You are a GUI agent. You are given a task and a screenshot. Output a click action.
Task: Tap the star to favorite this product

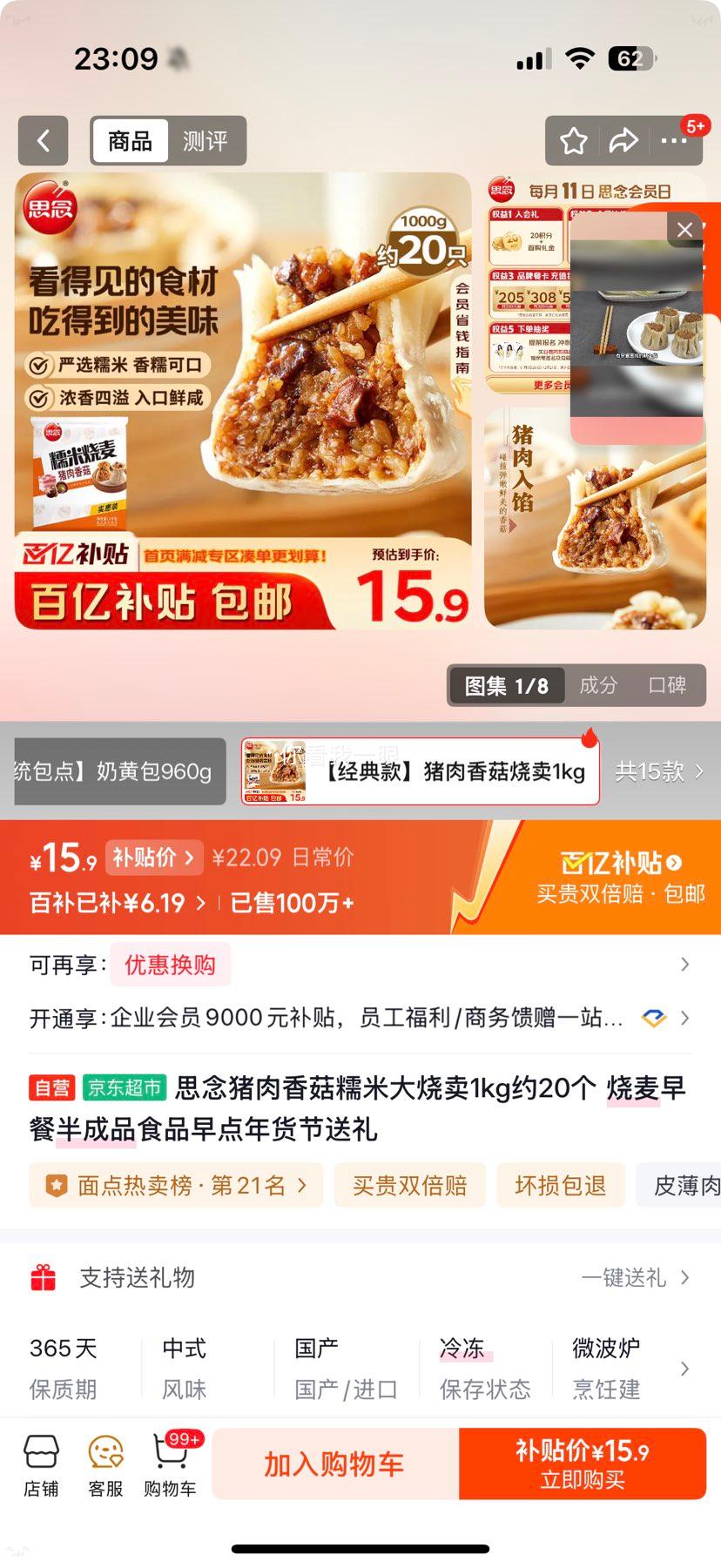[573, 140]
